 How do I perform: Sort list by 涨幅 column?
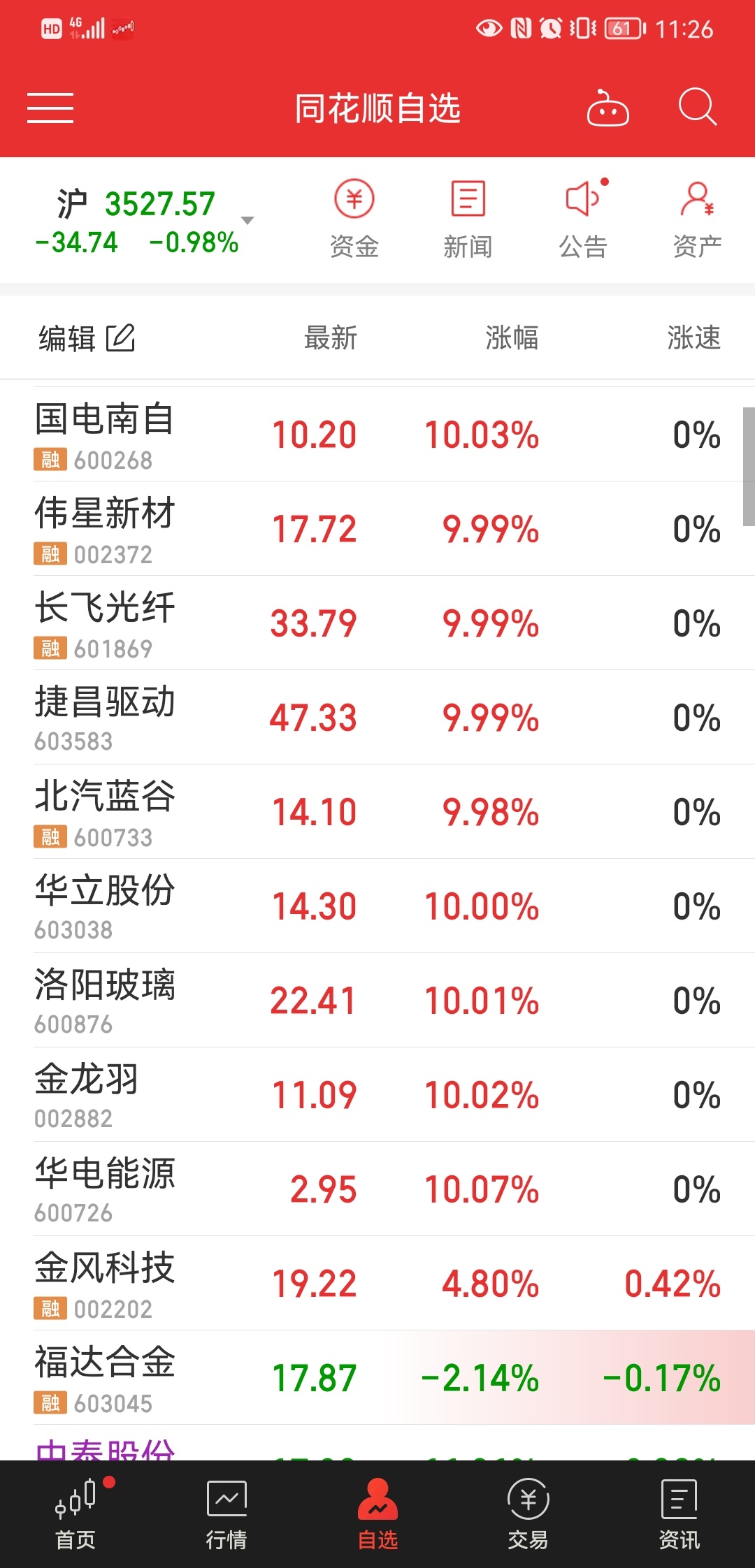point(512,337)
